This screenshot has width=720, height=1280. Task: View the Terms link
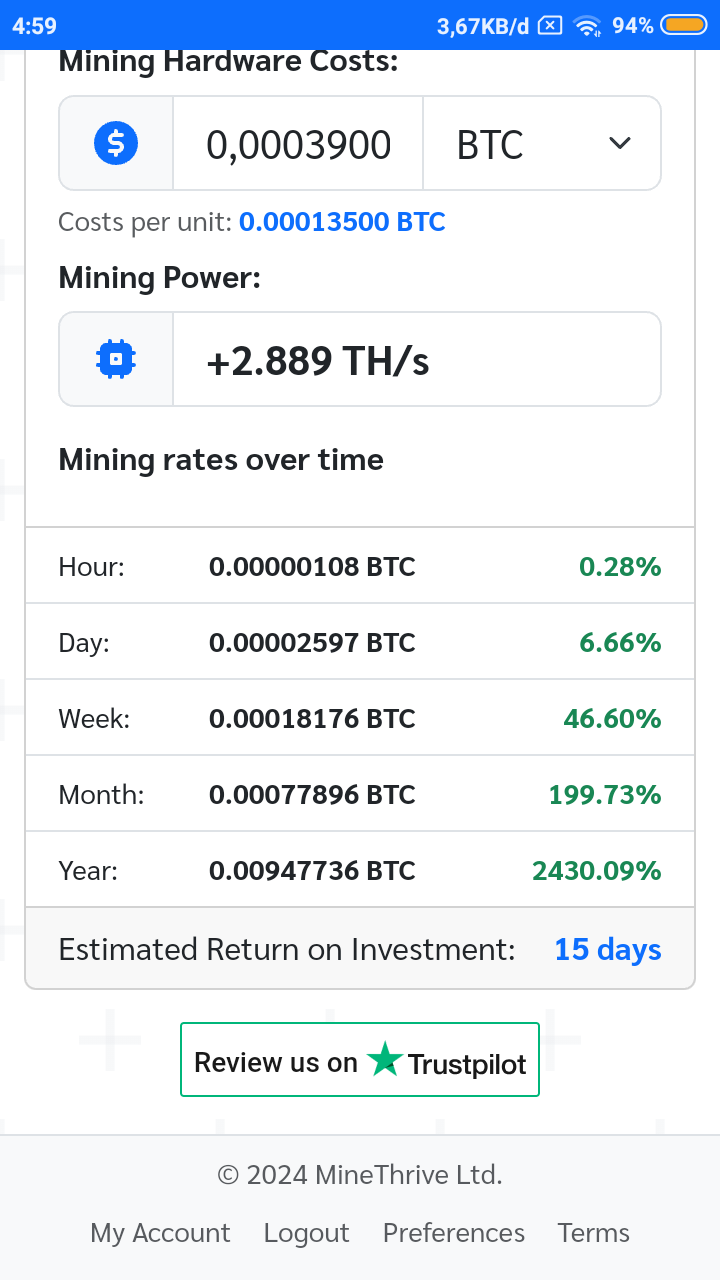click(594, 1233)
